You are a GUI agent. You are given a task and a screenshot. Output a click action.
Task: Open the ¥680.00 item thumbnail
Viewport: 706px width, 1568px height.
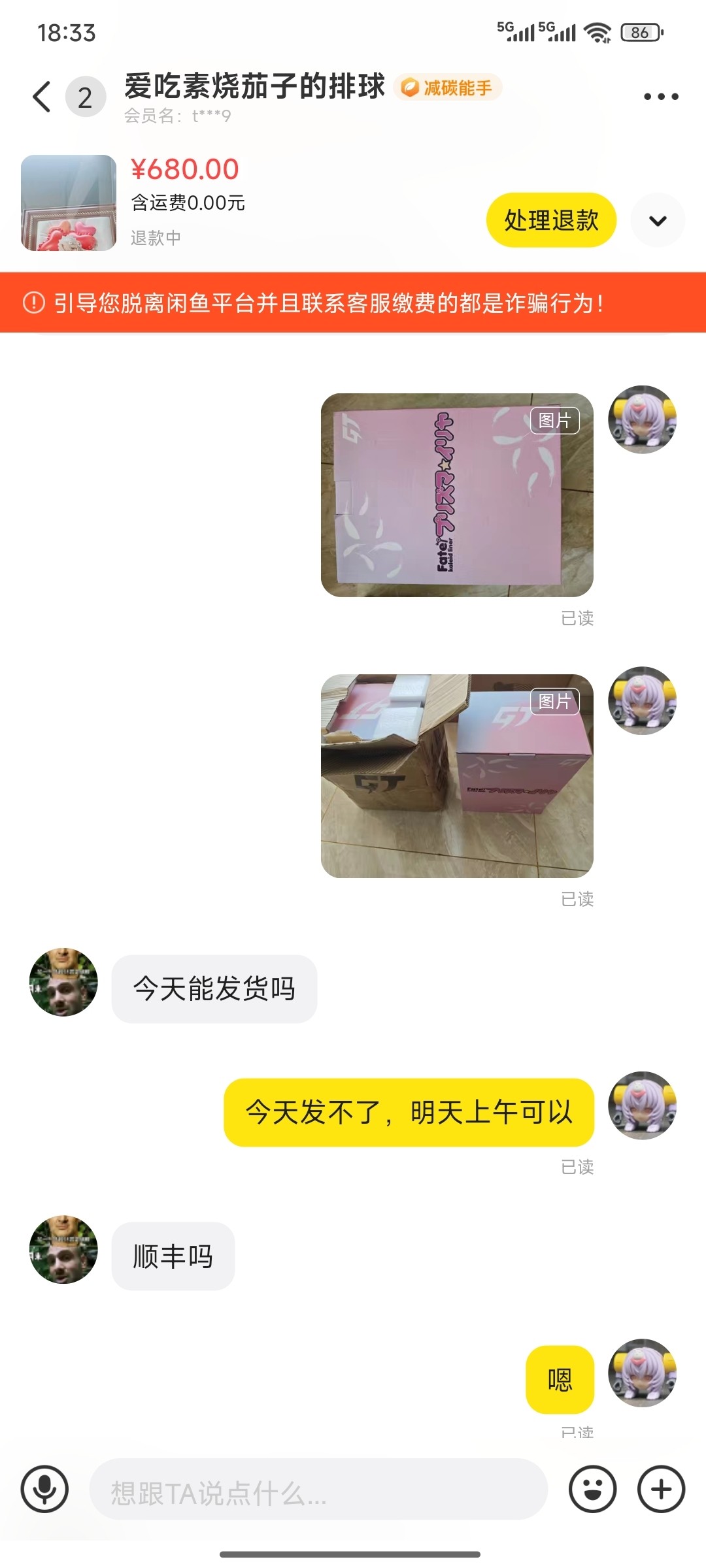pyautogui.click(x=69, y=203)
